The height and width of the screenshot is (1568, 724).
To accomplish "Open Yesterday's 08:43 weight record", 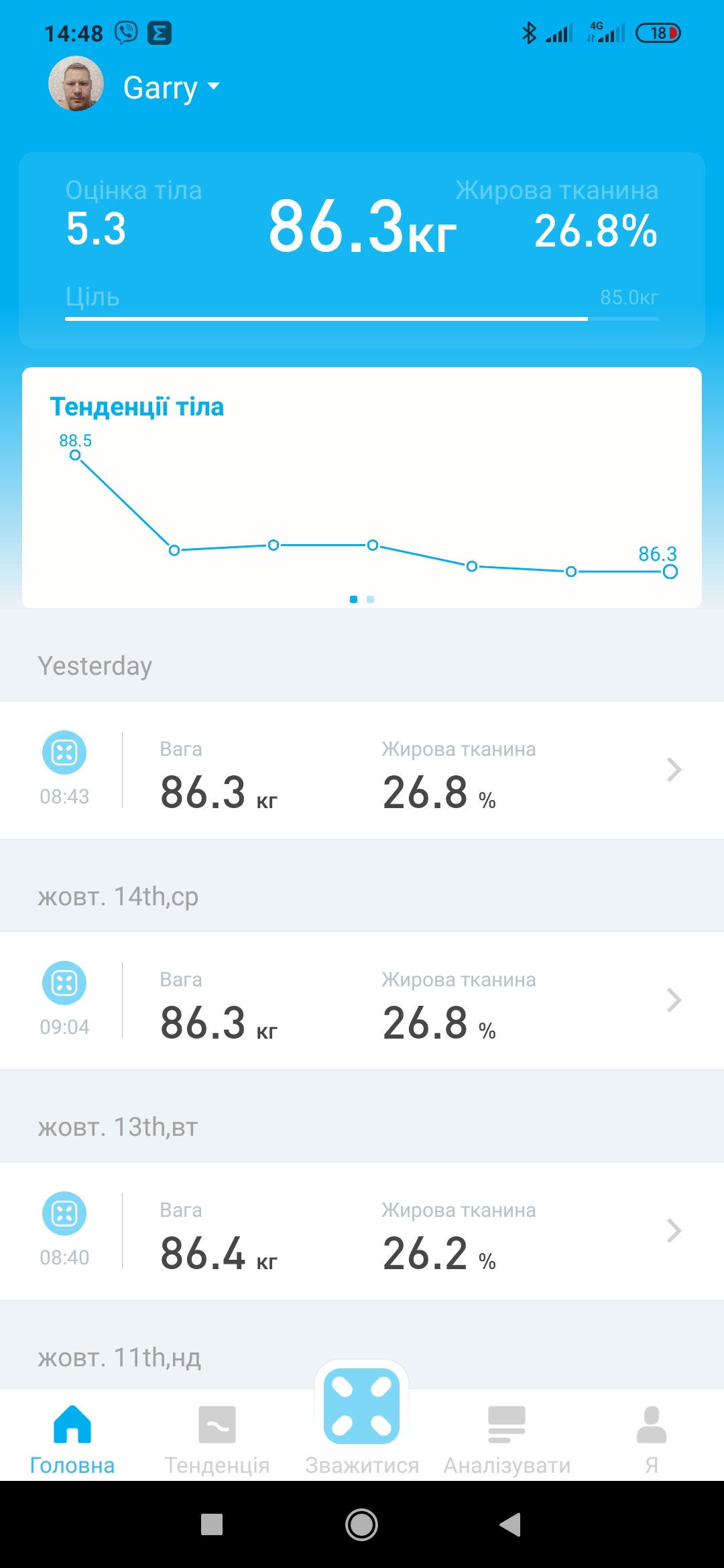I will tap(362, 770).
